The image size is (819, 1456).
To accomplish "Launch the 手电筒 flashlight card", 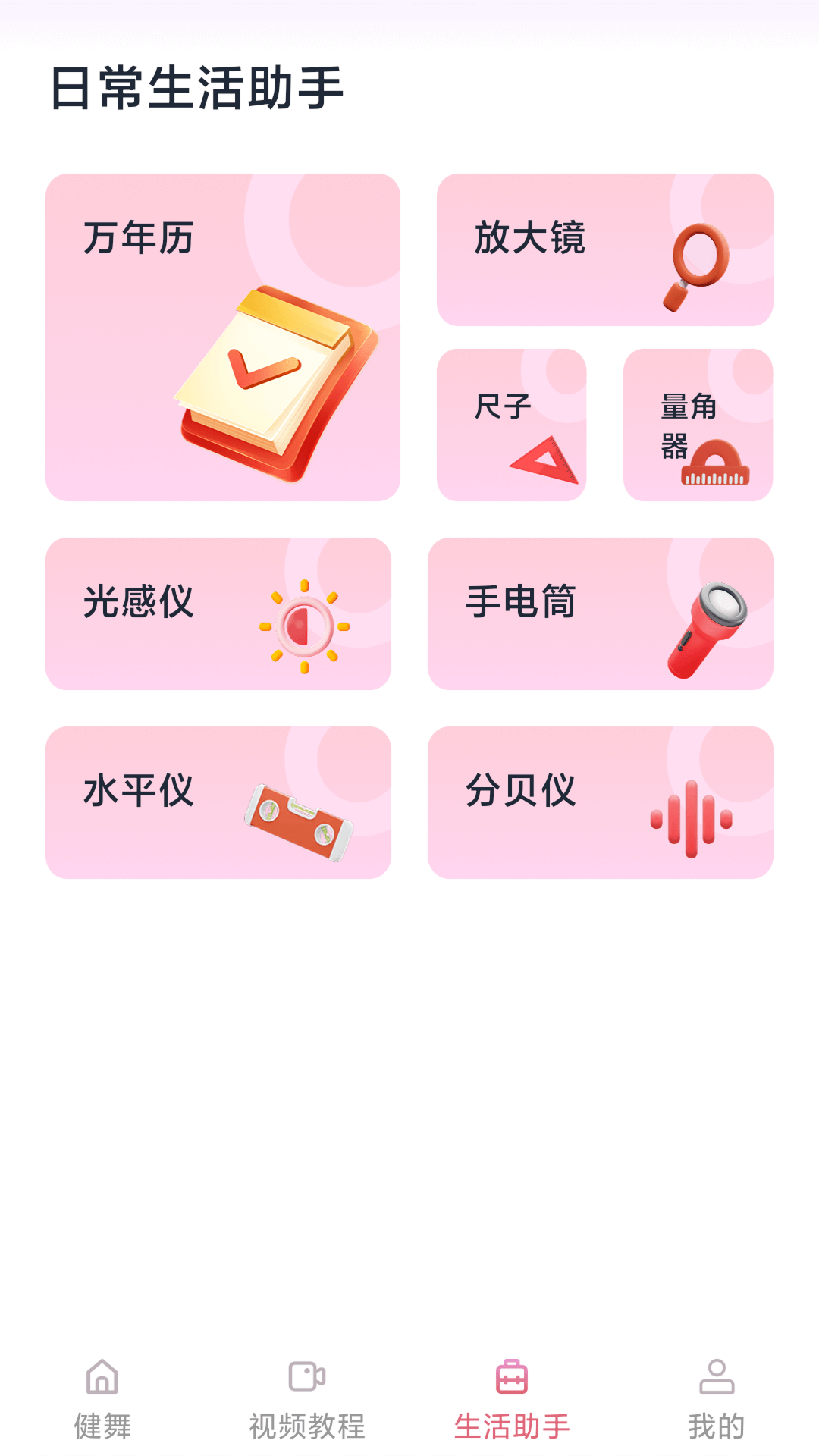I will (601, 613).
